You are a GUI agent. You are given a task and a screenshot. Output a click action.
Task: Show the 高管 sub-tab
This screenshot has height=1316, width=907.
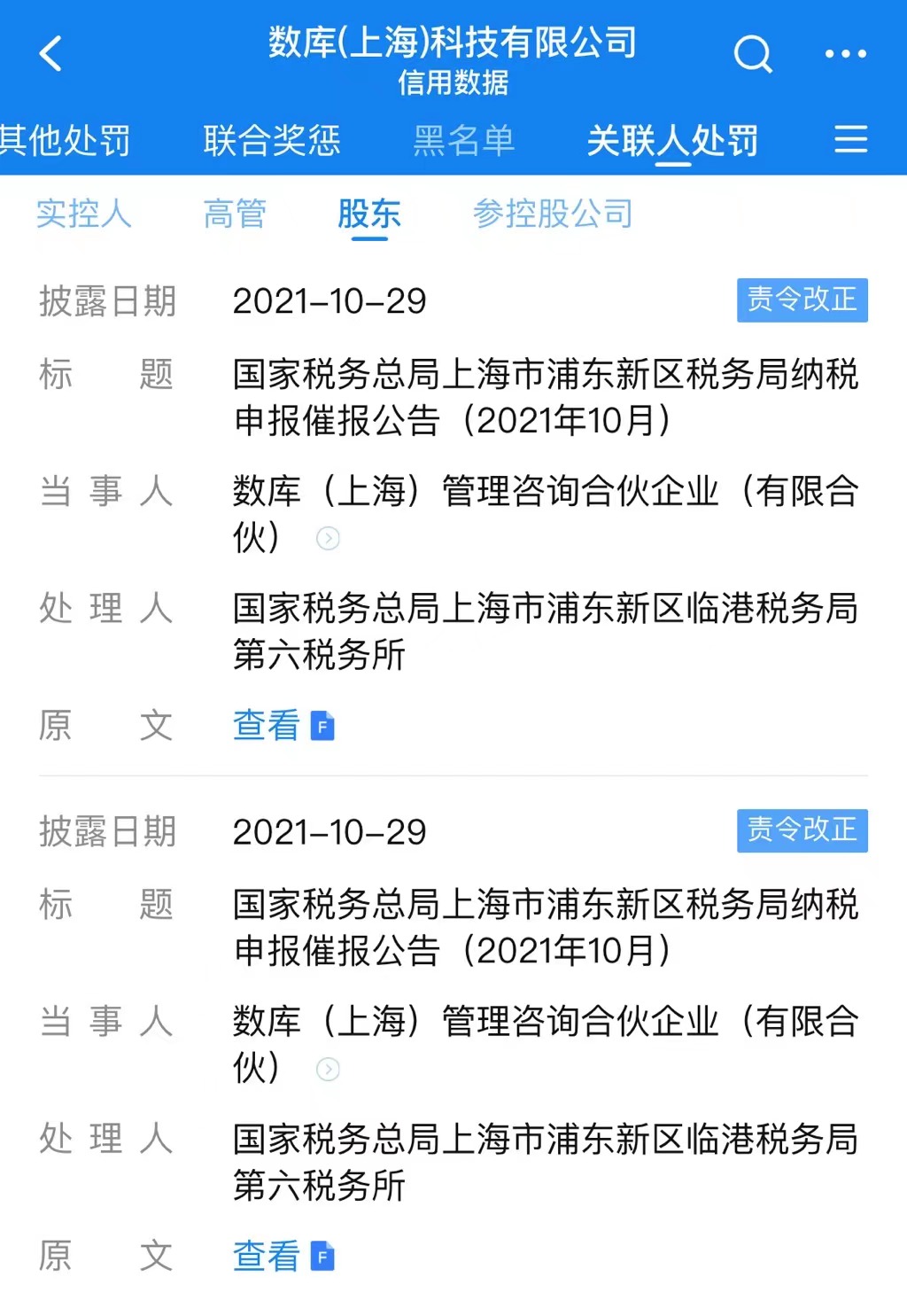235,214
